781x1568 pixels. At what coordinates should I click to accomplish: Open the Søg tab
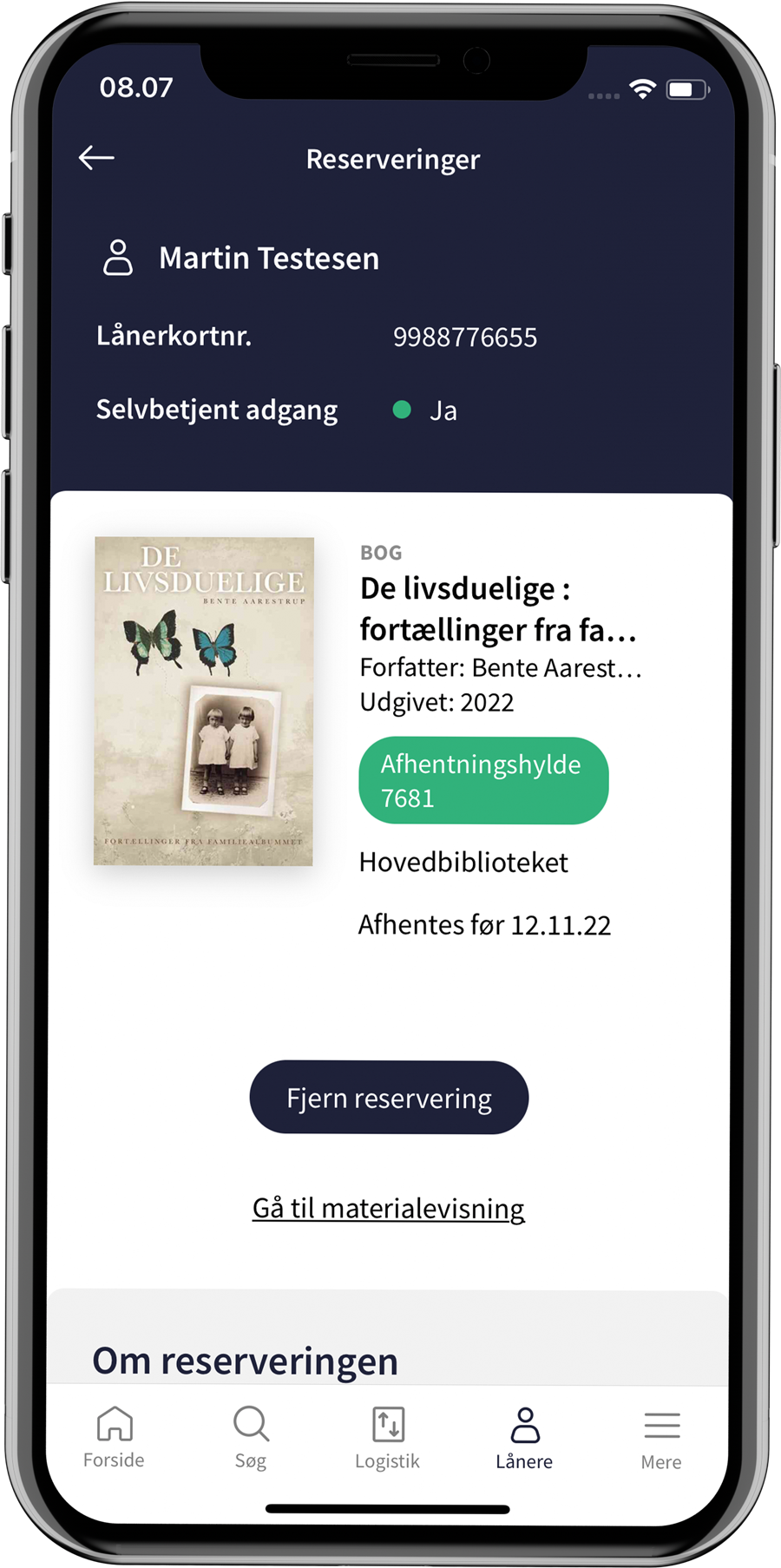pos(251,1438)
